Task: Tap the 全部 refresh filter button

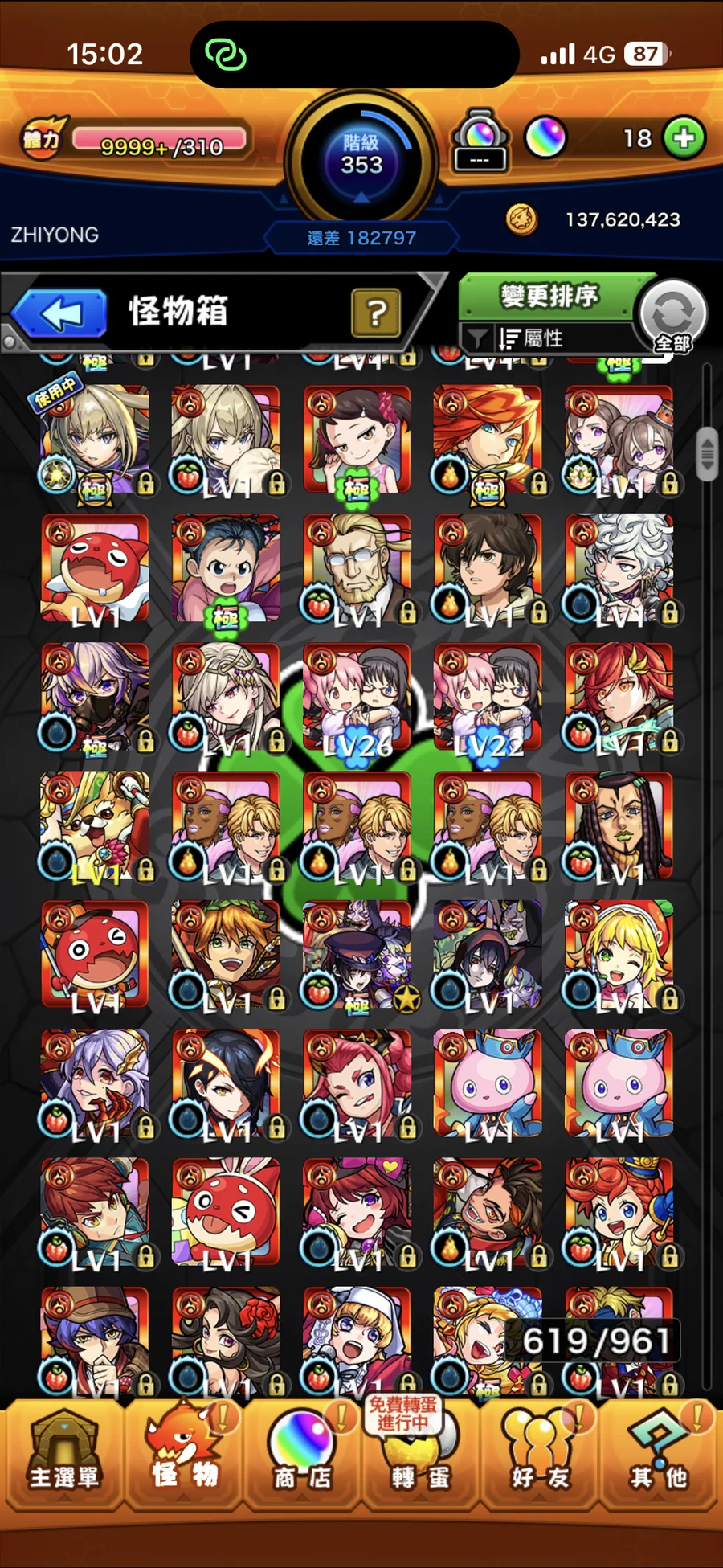Action: click(x=673, y=317)
